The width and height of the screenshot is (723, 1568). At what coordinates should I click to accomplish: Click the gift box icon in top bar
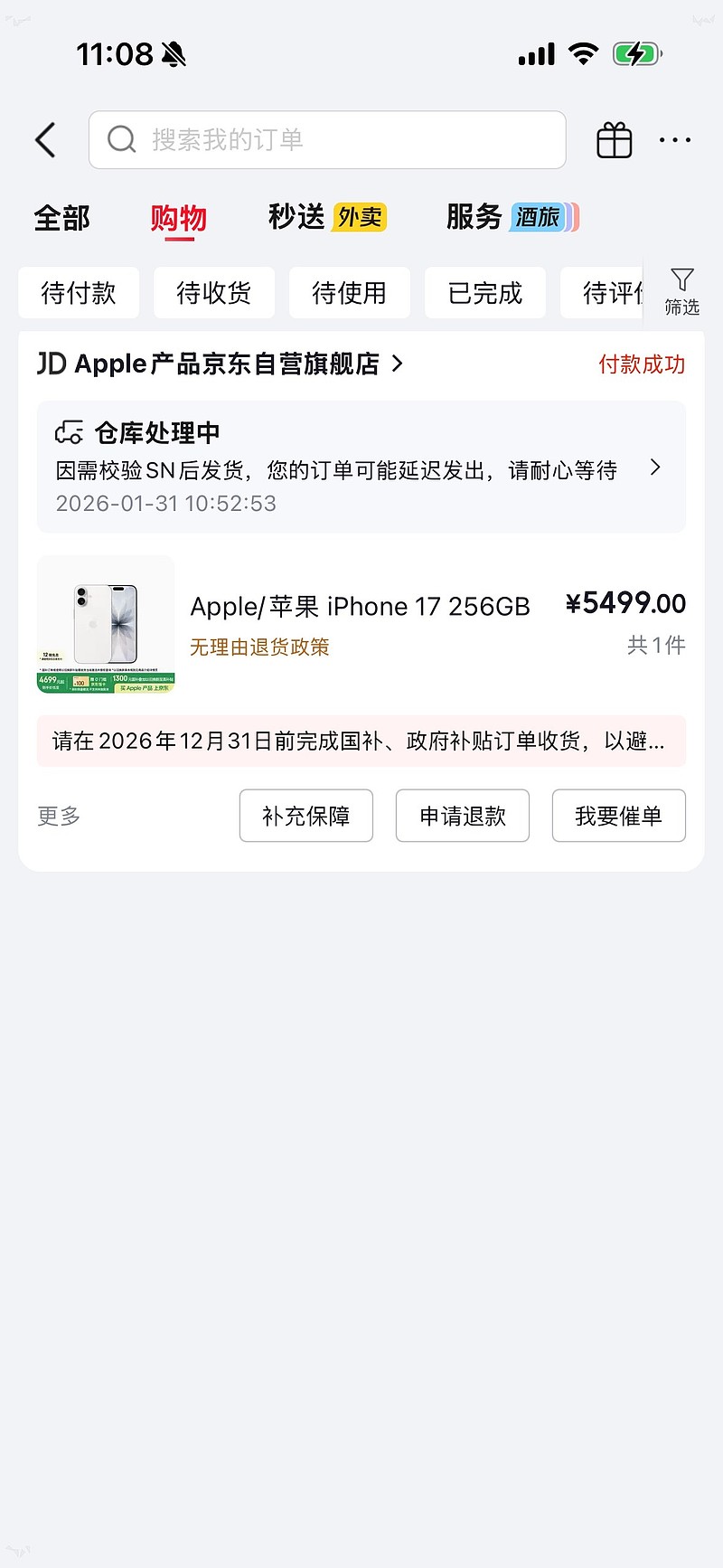(614, 139)
